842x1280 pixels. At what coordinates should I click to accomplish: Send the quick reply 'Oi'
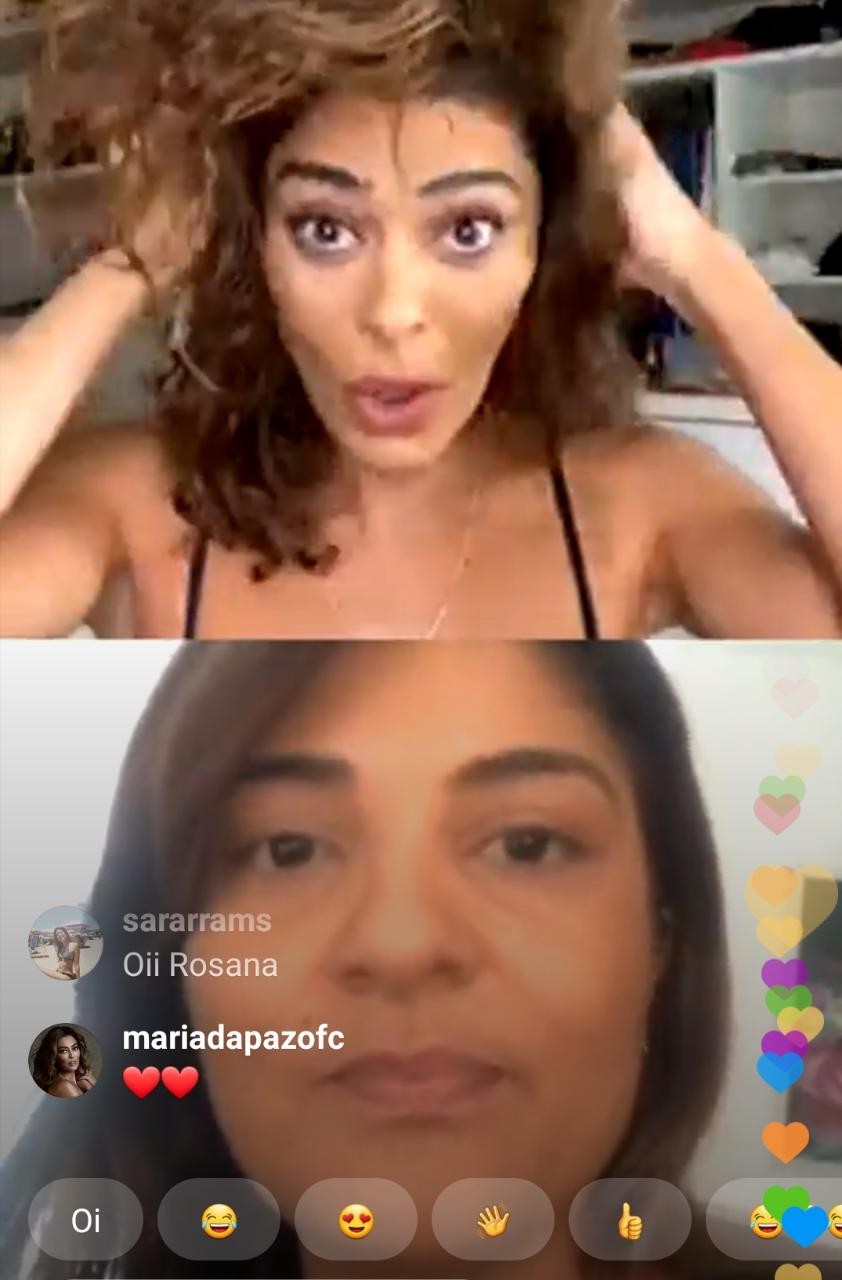point(86,1220)
